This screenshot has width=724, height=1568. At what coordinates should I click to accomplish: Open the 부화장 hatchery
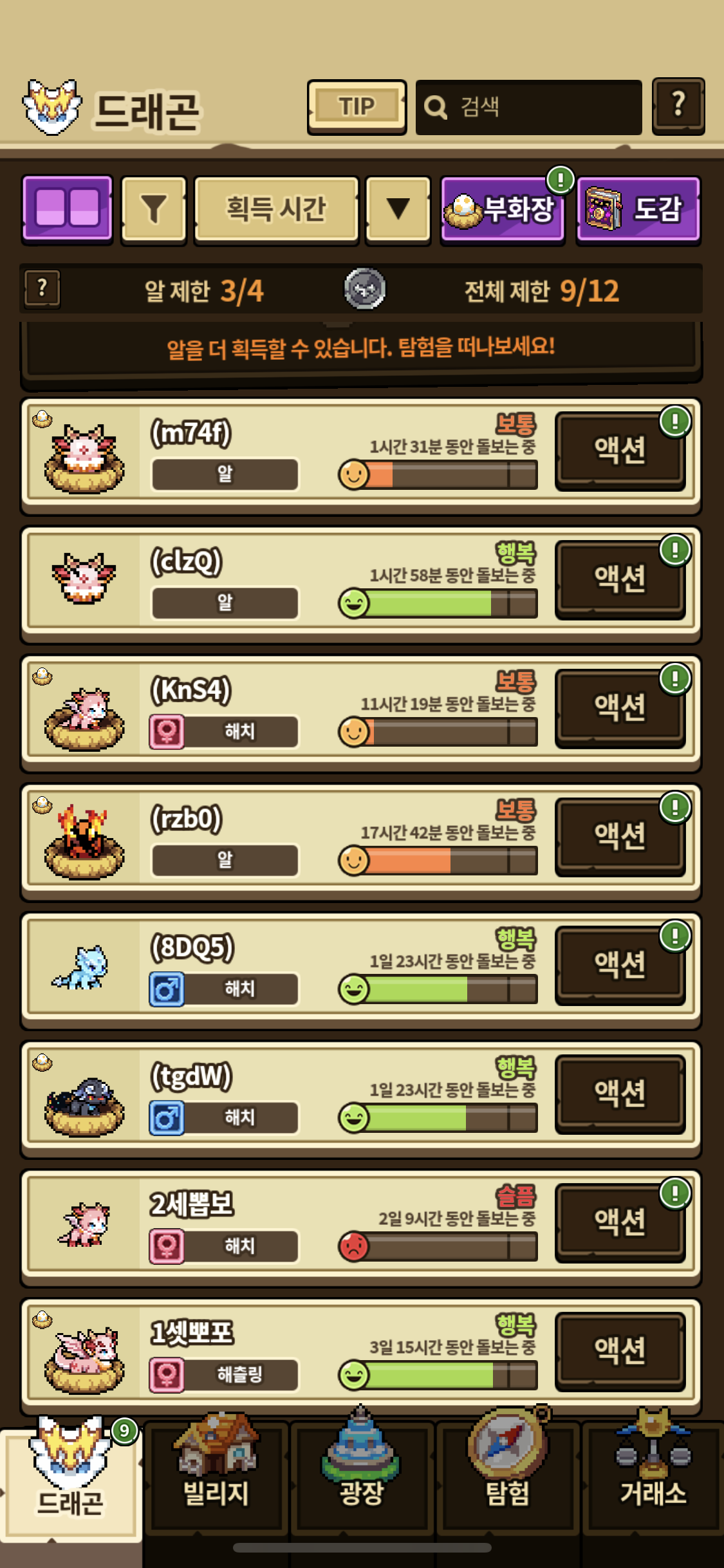[502, 210]
